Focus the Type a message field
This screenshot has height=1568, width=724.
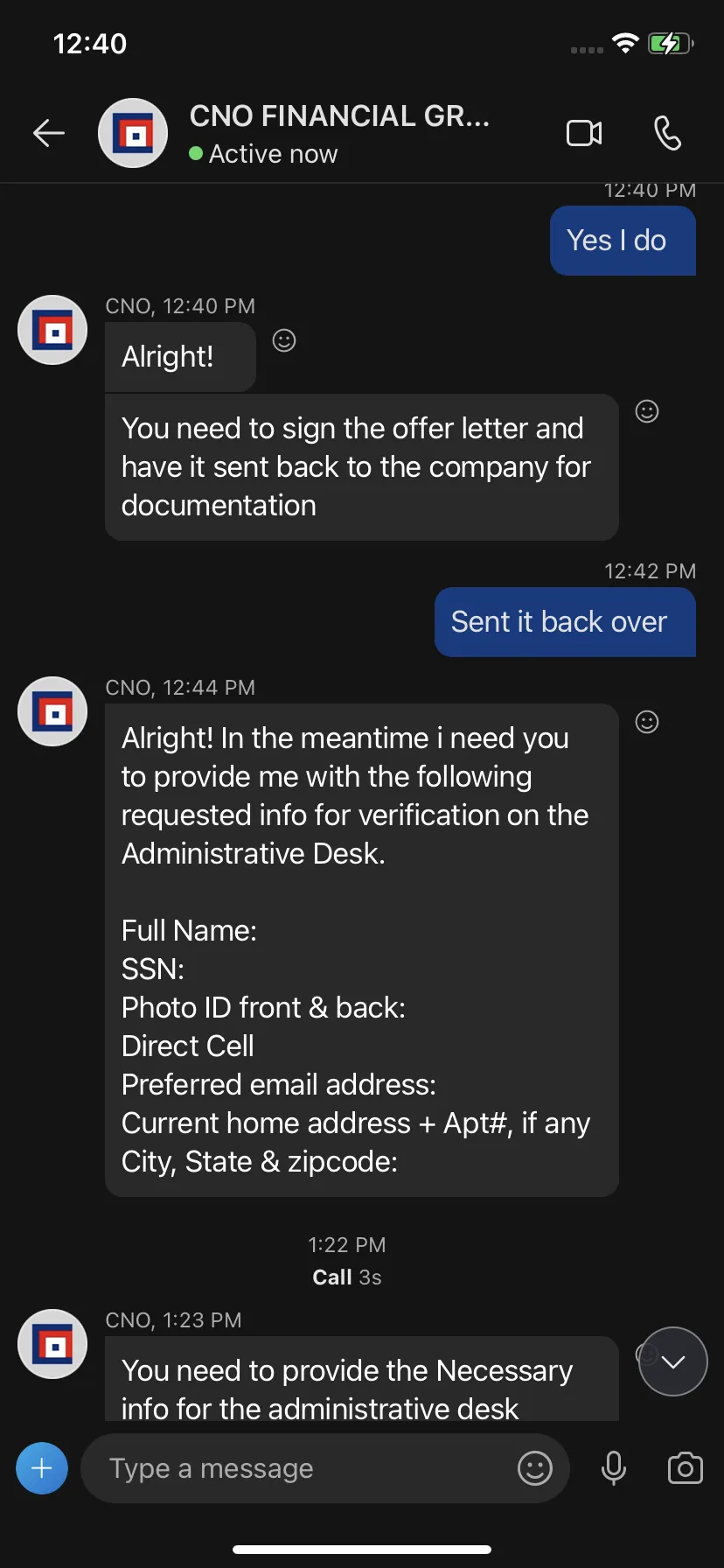(x=297, y=1468)
